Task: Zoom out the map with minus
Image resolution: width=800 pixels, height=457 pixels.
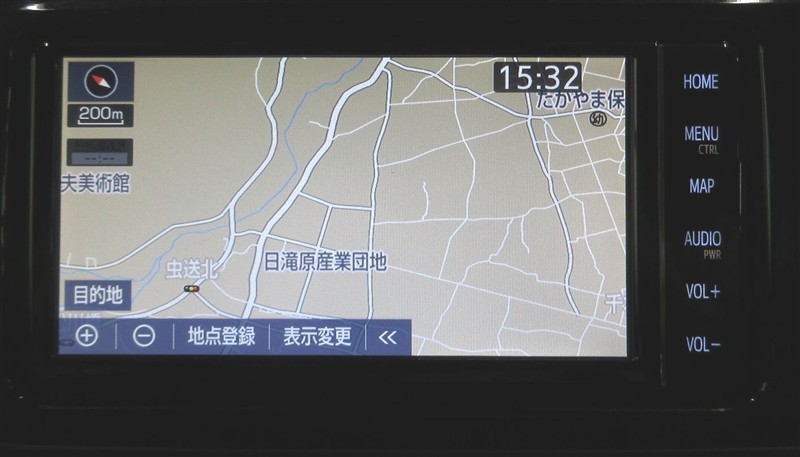Action: [x=144, y=336]
